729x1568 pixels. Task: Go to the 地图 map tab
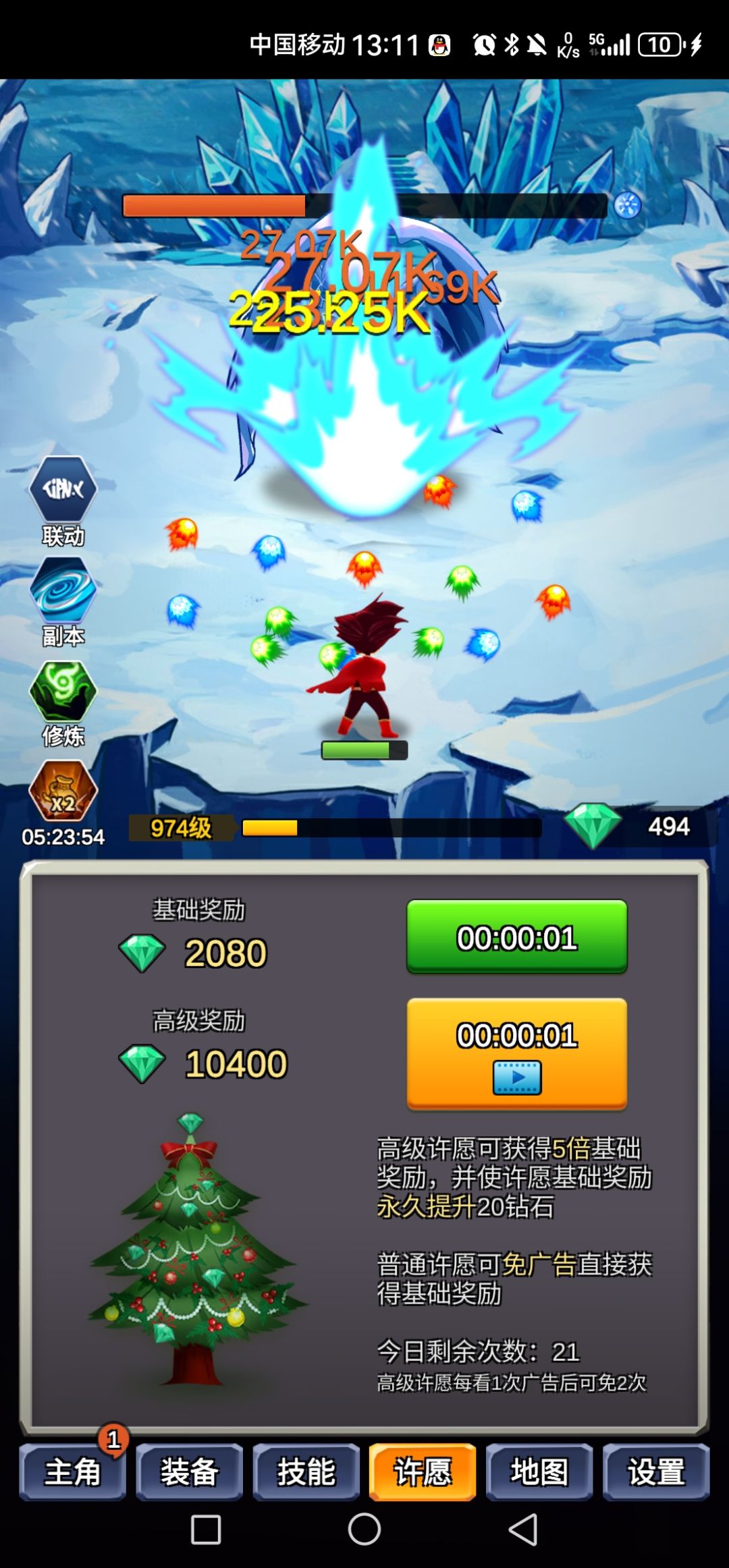[x=539, y=1472]
